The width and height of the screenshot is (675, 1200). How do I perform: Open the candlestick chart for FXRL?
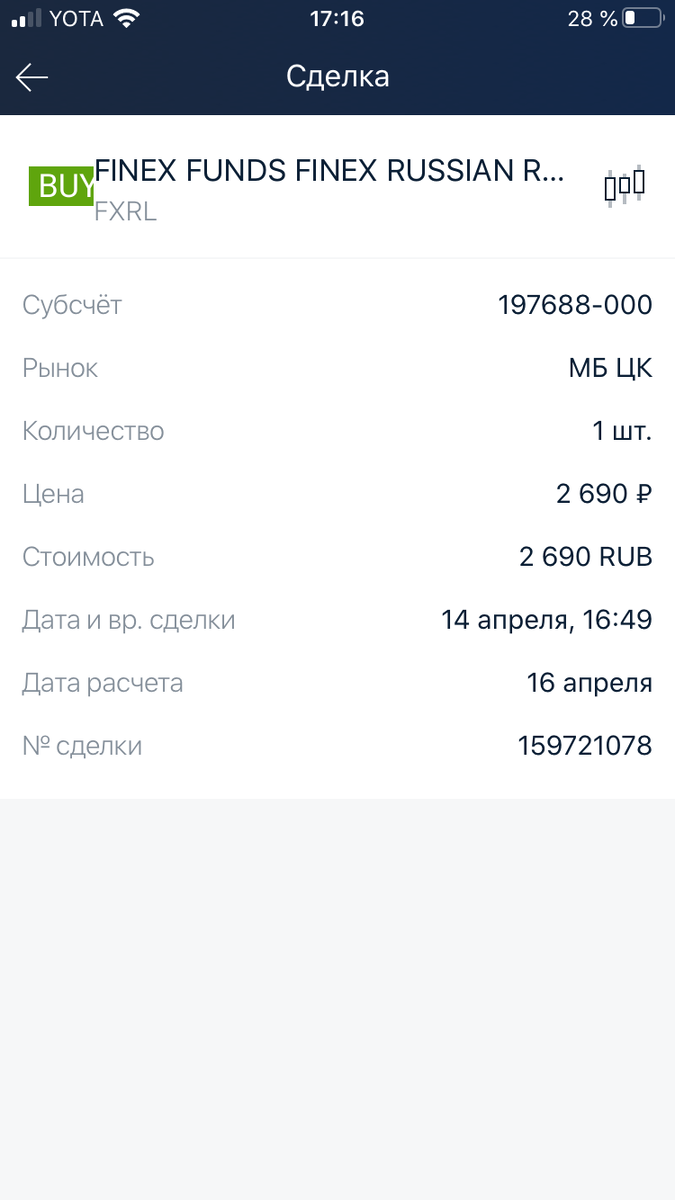(x=624, y=186)
